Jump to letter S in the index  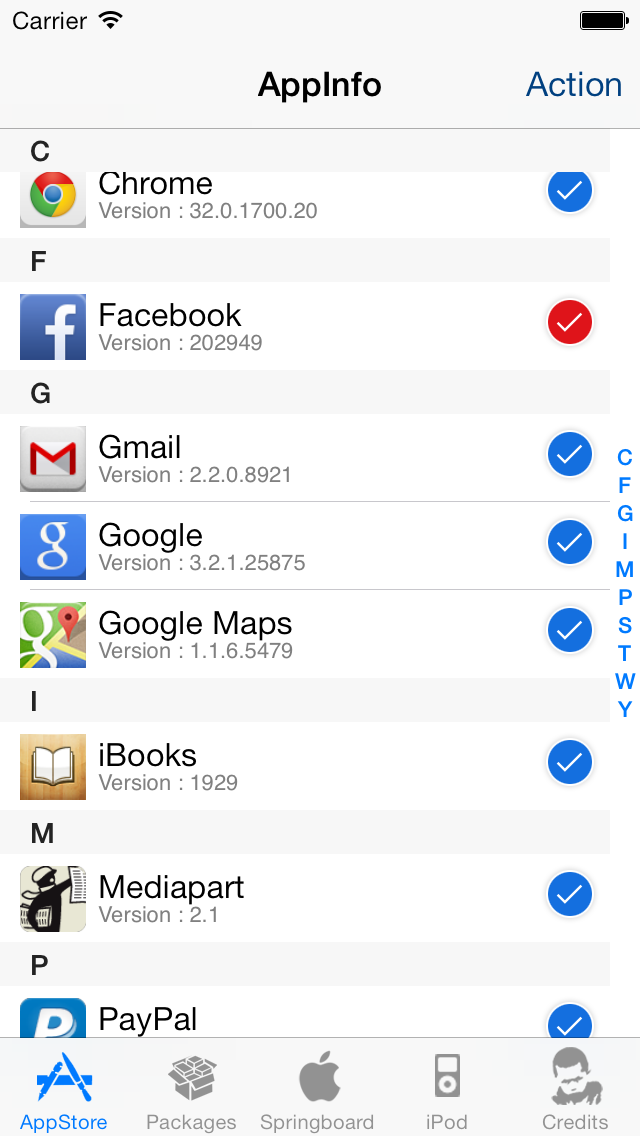(x=625, y=626)
